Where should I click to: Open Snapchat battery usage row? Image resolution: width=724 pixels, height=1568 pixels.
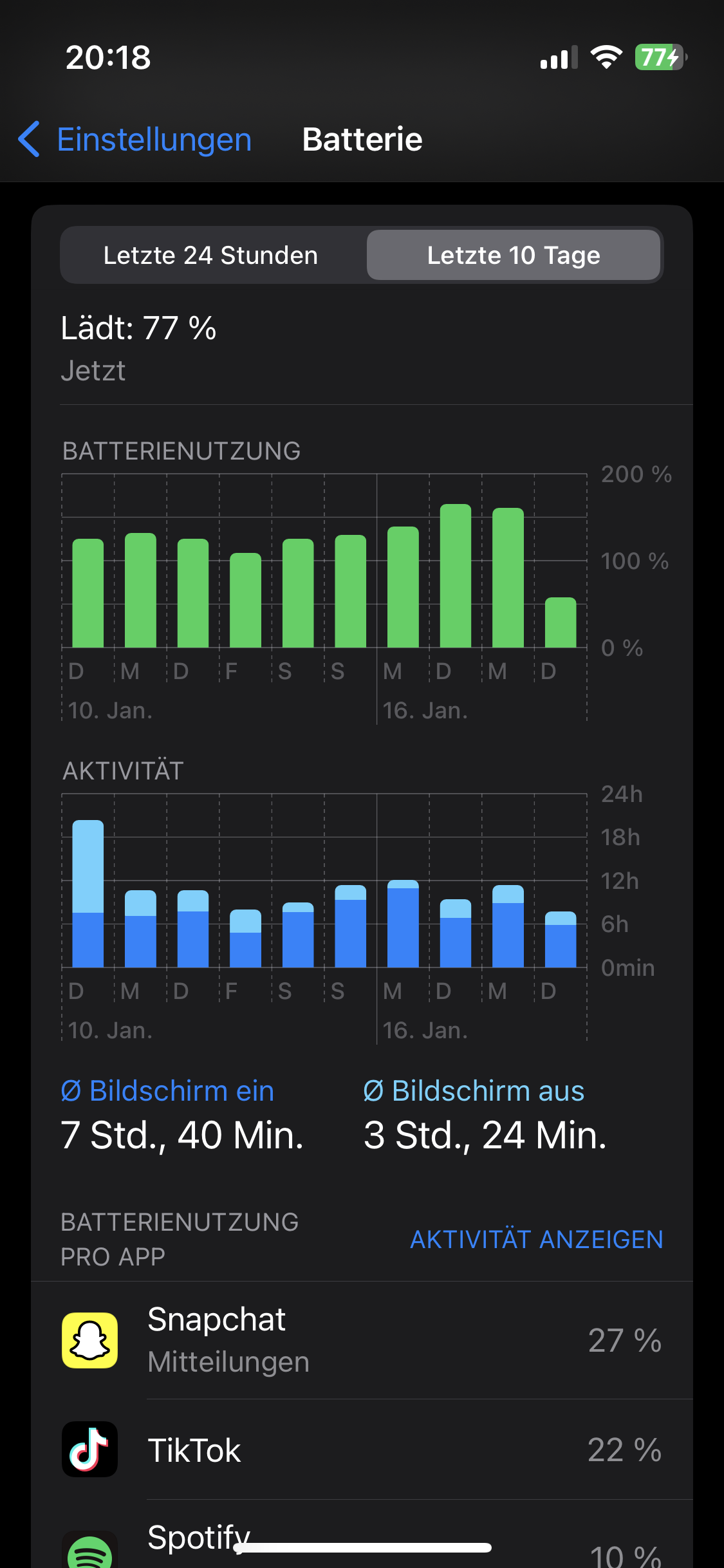tap(362, 1340)
